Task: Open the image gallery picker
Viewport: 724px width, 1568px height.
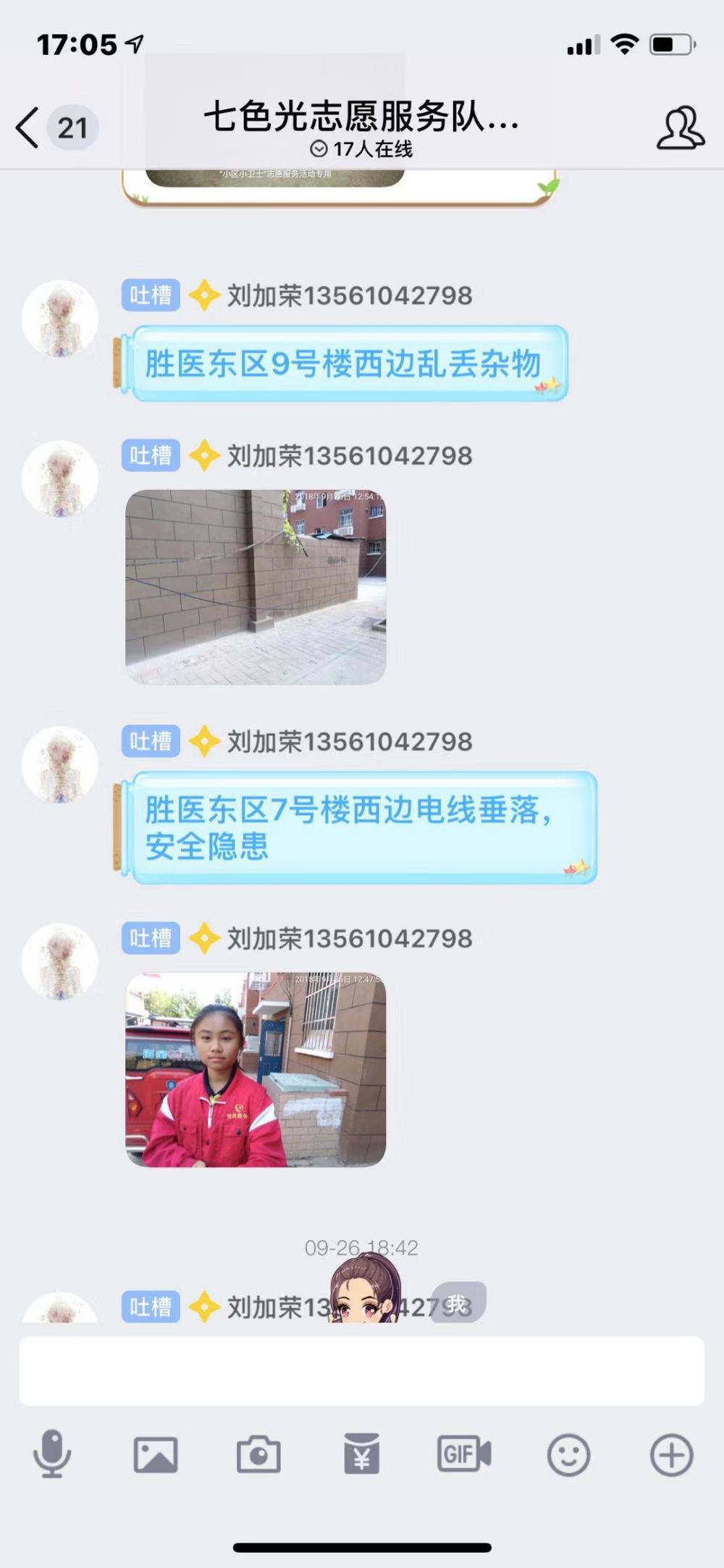Action: pyautogui.click(x=156, y=1454)
